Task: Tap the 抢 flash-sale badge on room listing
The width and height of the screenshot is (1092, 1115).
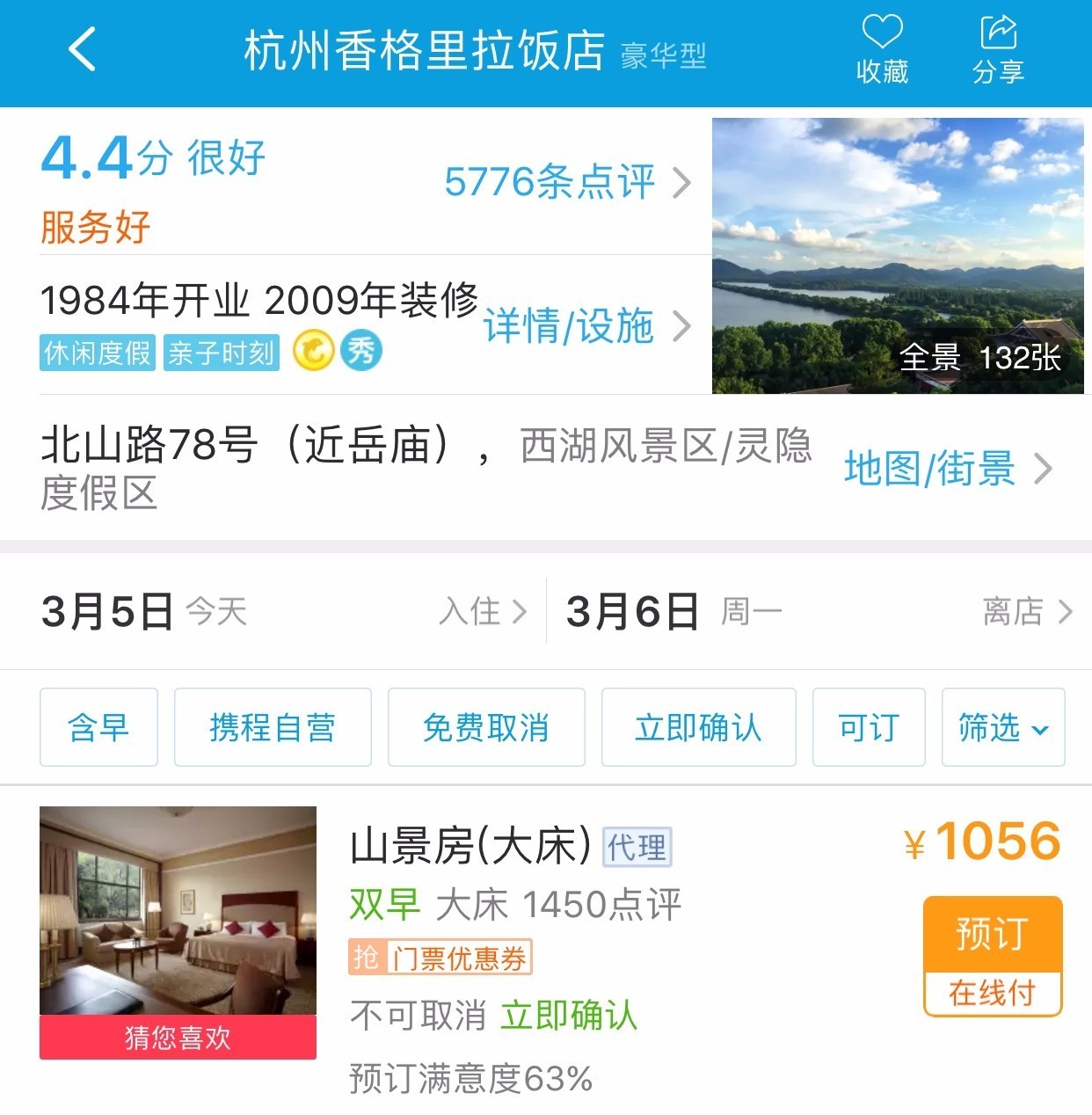Action: tap(368, 958)
